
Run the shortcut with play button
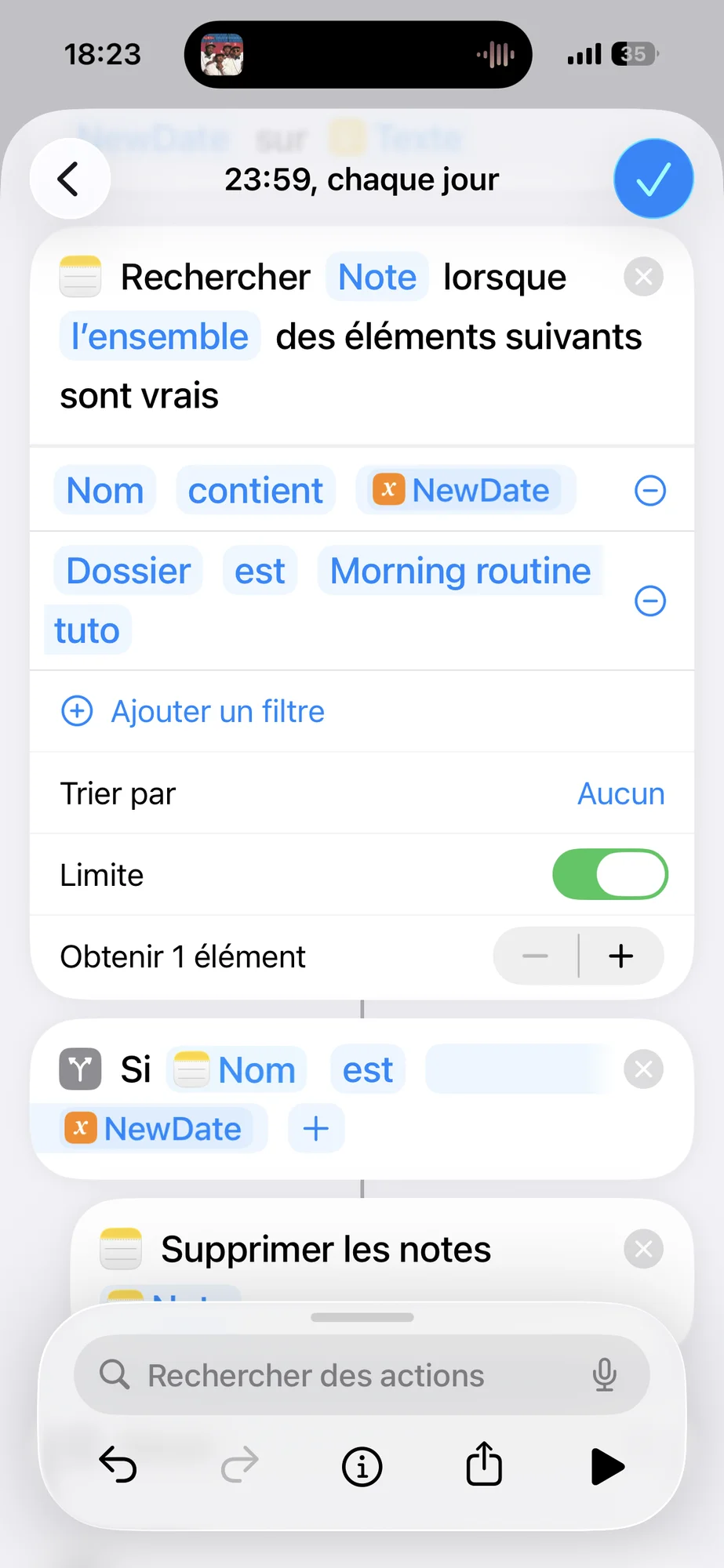click(x=606, y=1466)
